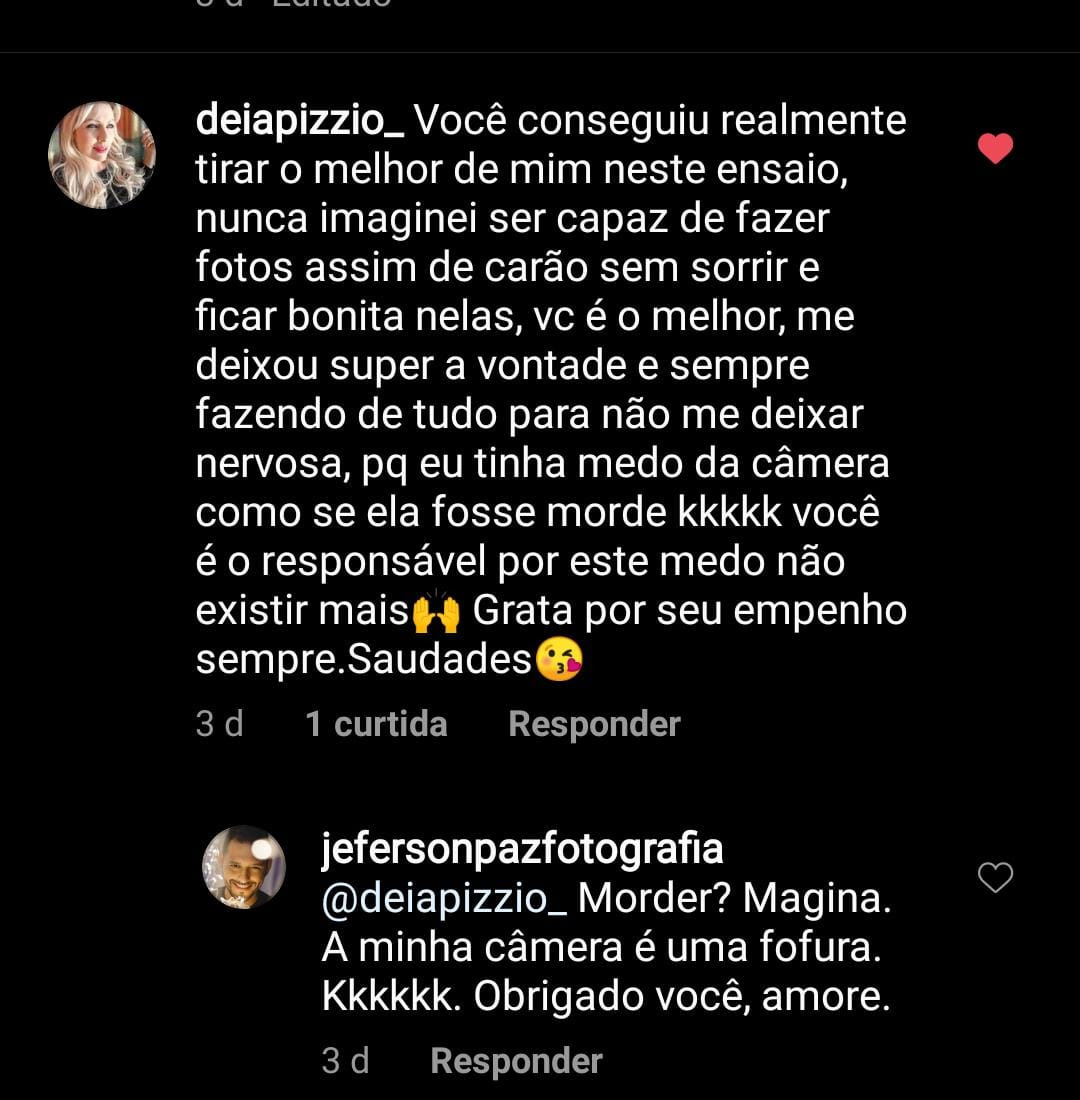Screen dimensions: 1080x1100
Task: Open deiapizzio_'s profile picture
Action: (x=102, y=155)
